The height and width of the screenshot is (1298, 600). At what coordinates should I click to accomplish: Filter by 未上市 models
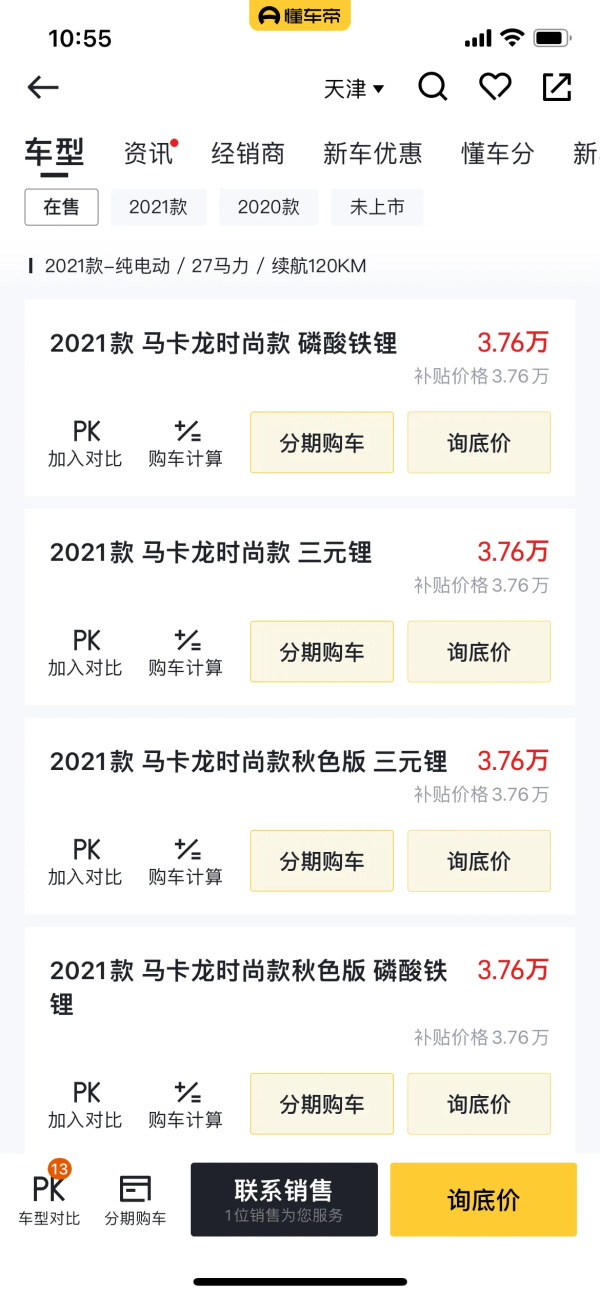pos(377,207)
